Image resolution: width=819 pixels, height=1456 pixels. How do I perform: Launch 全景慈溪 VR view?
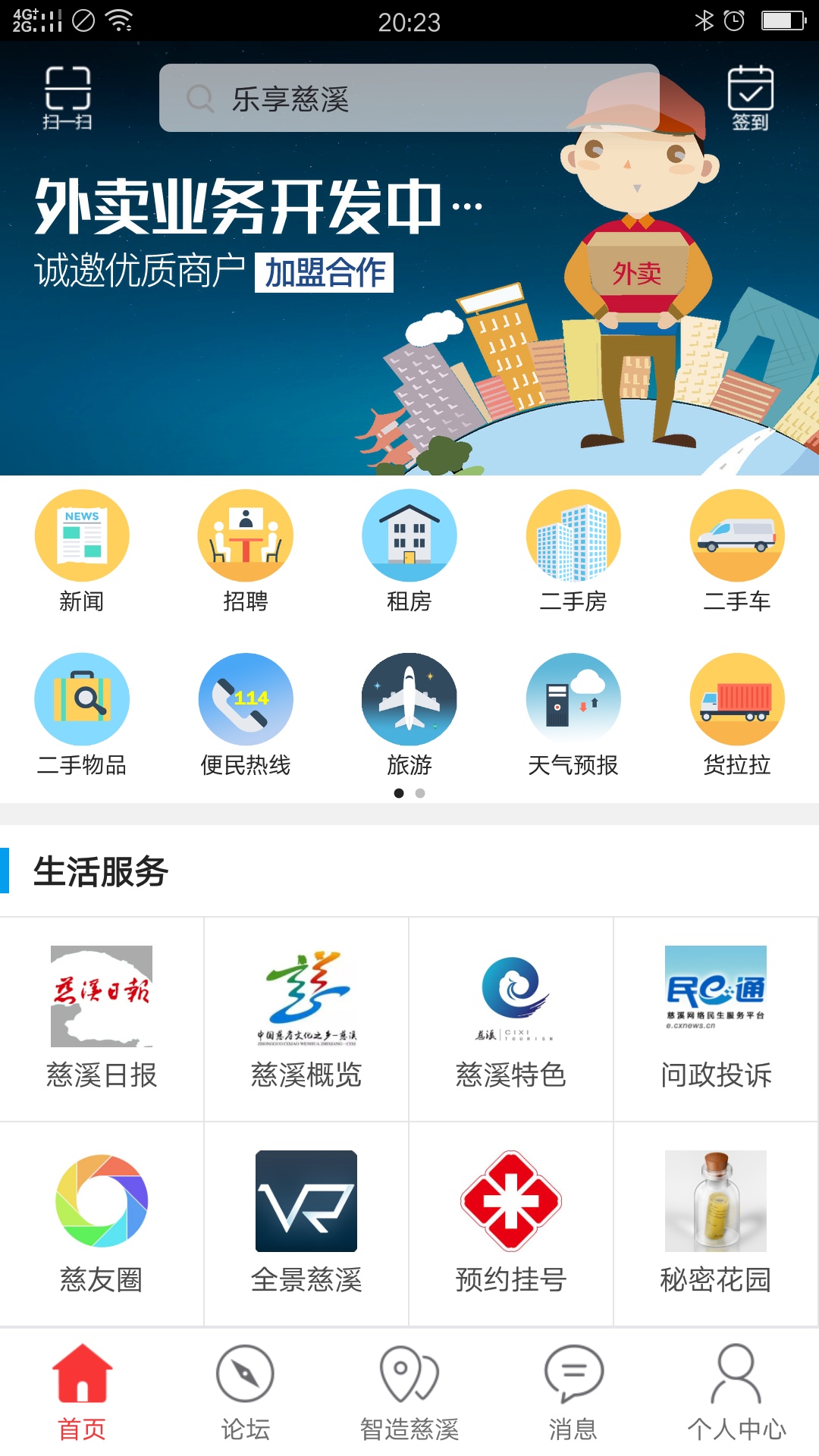[306, 1222]
